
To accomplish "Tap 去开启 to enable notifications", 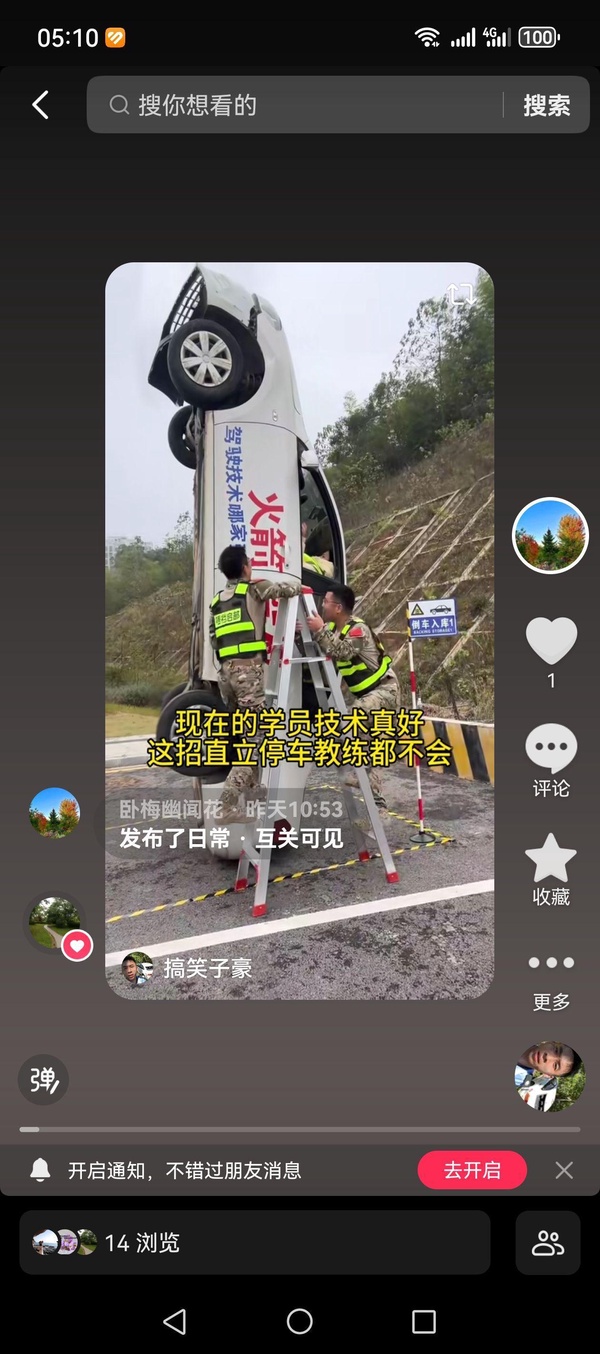I will pos(472,1170).
